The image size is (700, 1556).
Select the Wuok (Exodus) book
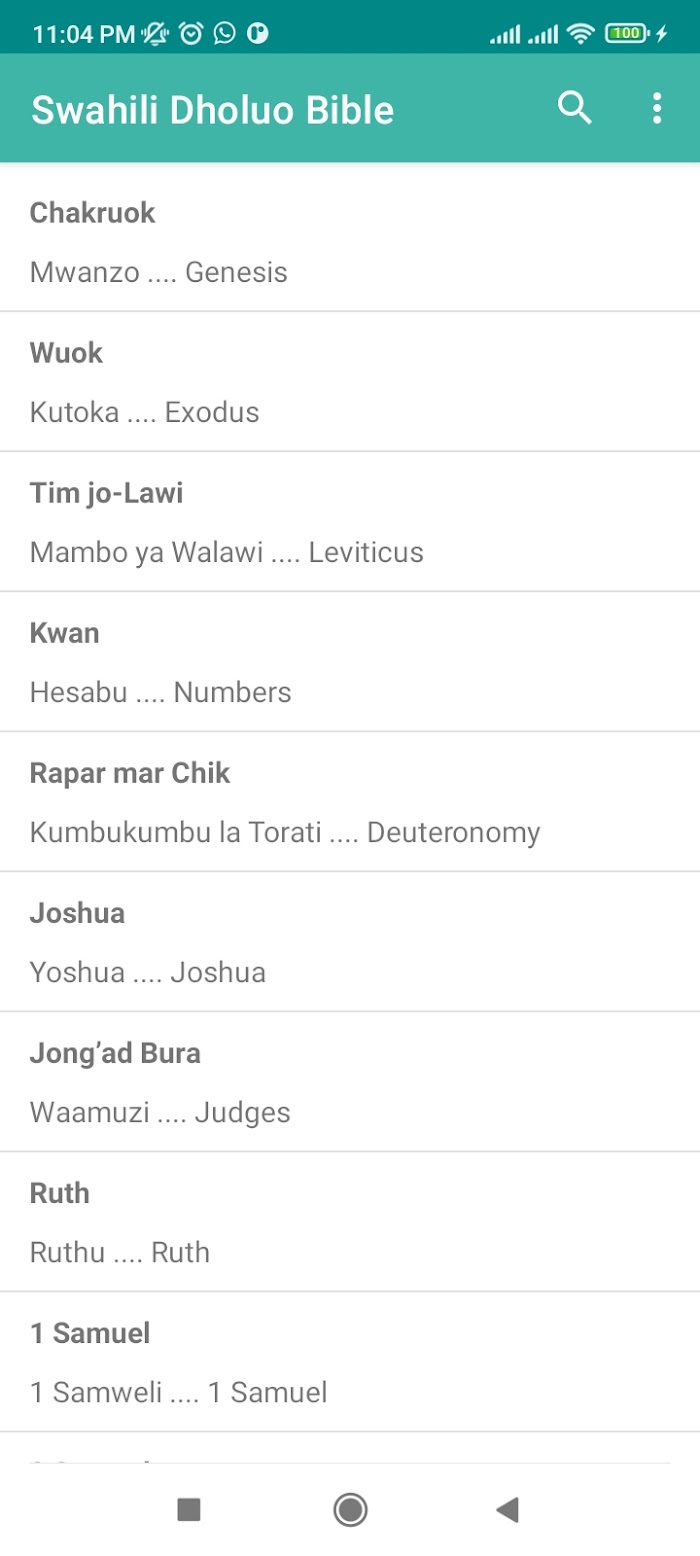click(350, 381)
